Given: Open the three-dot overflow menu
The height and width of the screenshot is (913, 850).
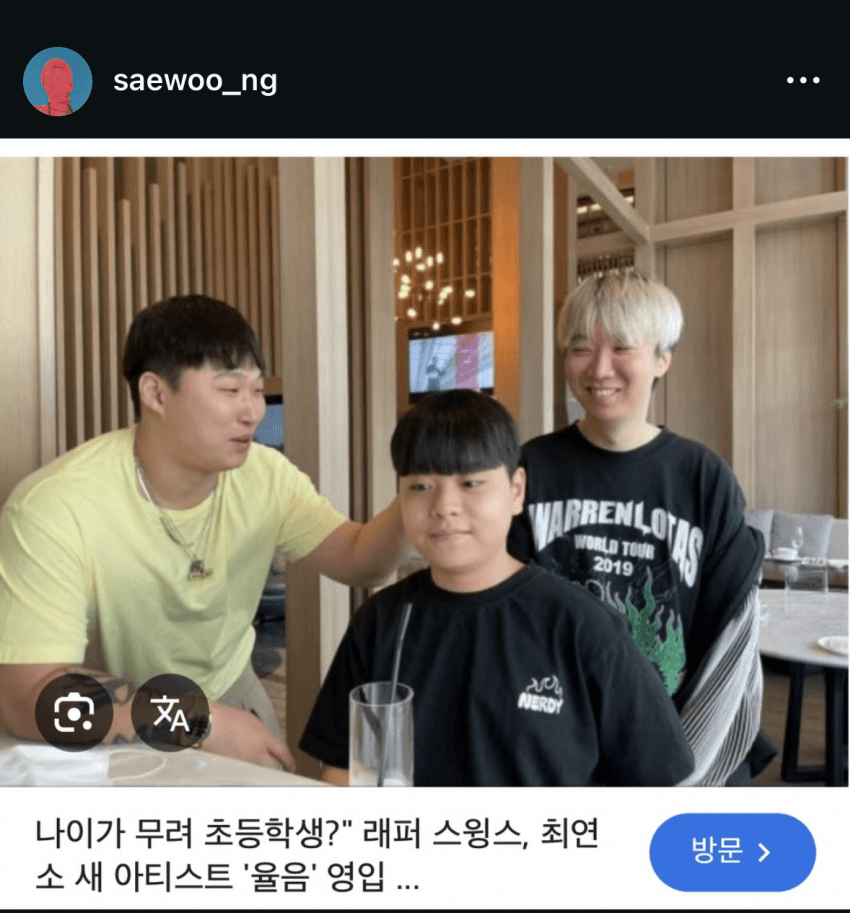Looking at the screenshot, I should pyautogui.click(x=802, y=81).
